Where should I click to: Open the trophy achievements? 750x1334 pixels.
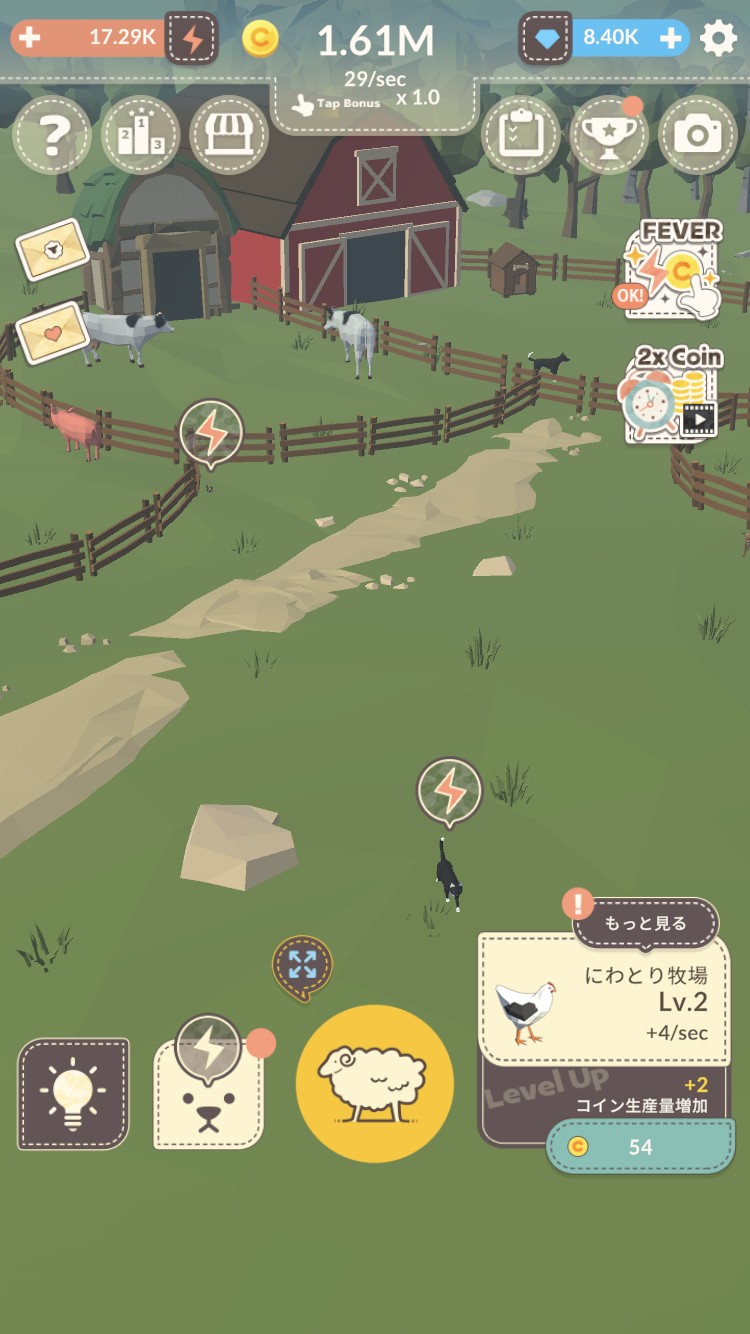point(609,135)
